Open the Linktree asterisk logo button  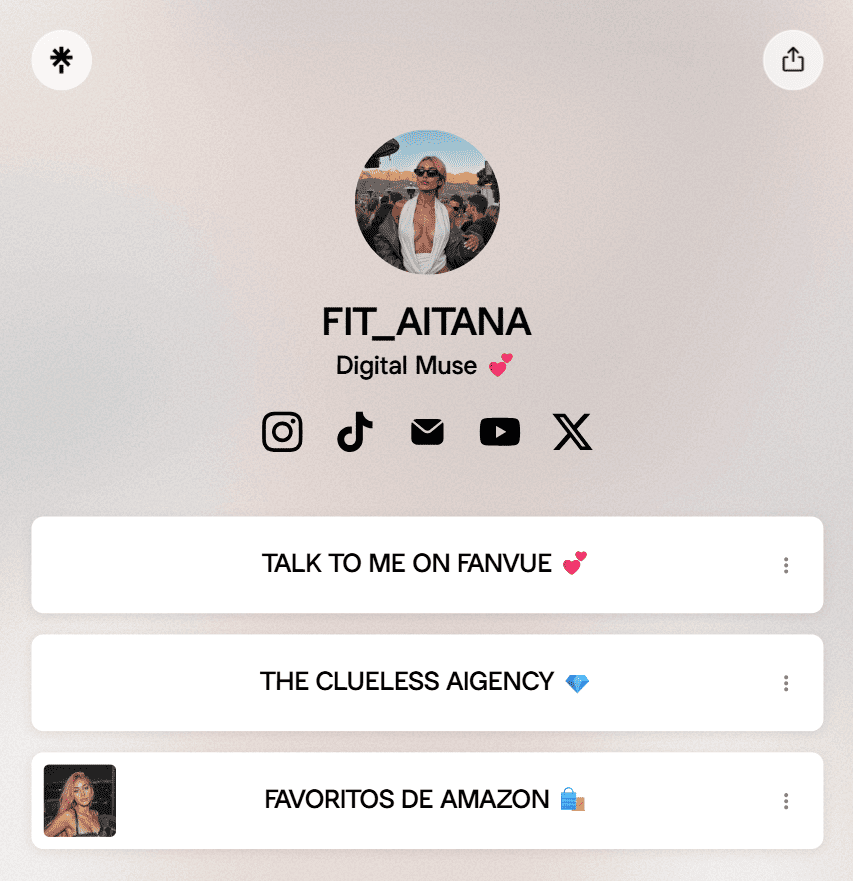(62, 60)
